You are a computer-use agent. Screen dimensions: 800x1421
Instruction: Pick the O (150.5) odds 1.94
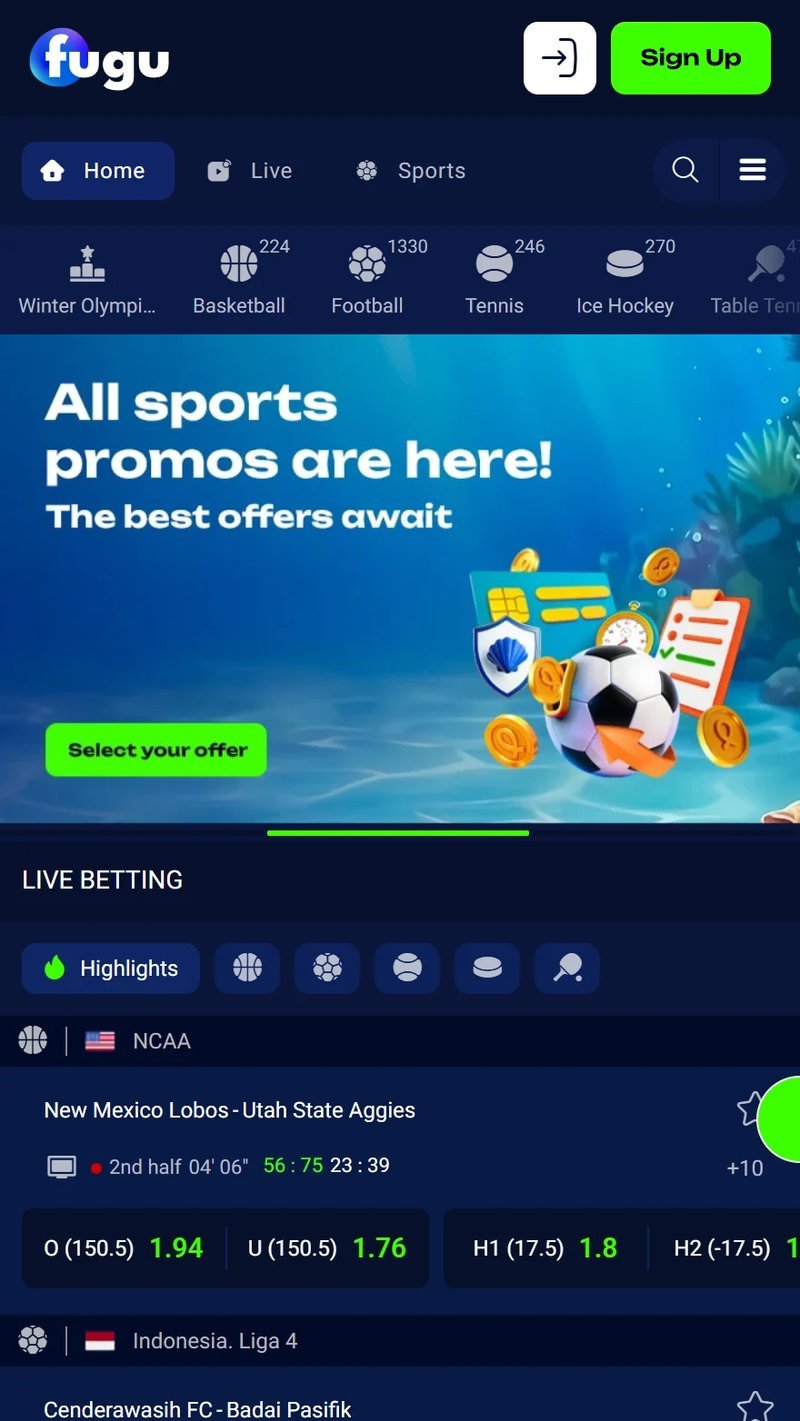click(124, 1248)
